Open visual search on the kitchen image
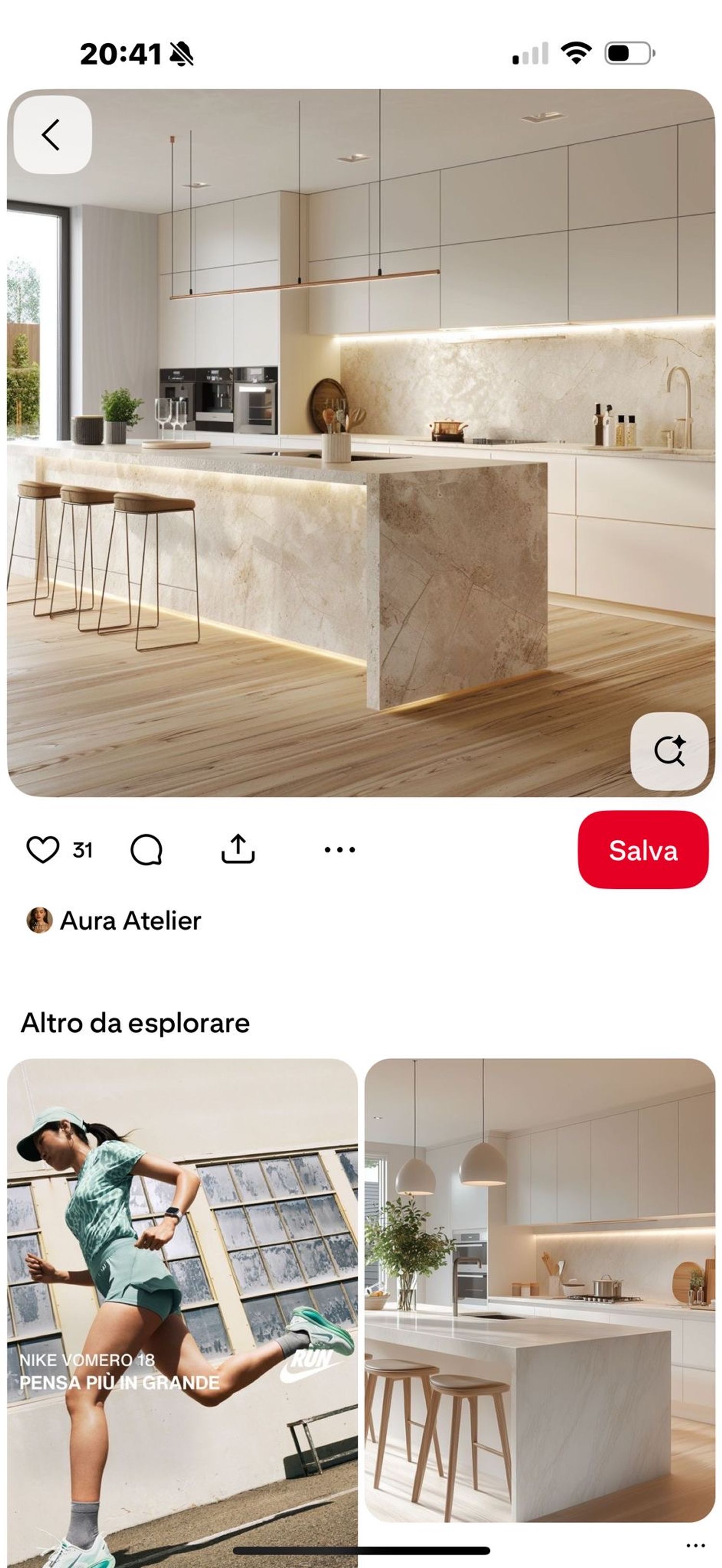This screenshot has width=722, height=1568. (669, 750)
